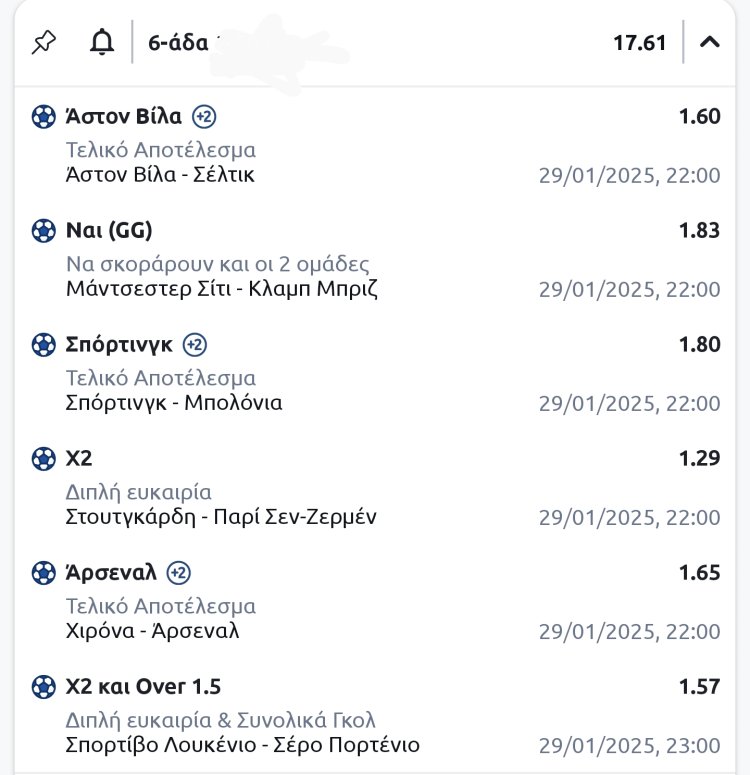The width and height of the screenshot is (750, 775).
Task: Pin this 6-άδα bet slip
Action: click(44, 42)
